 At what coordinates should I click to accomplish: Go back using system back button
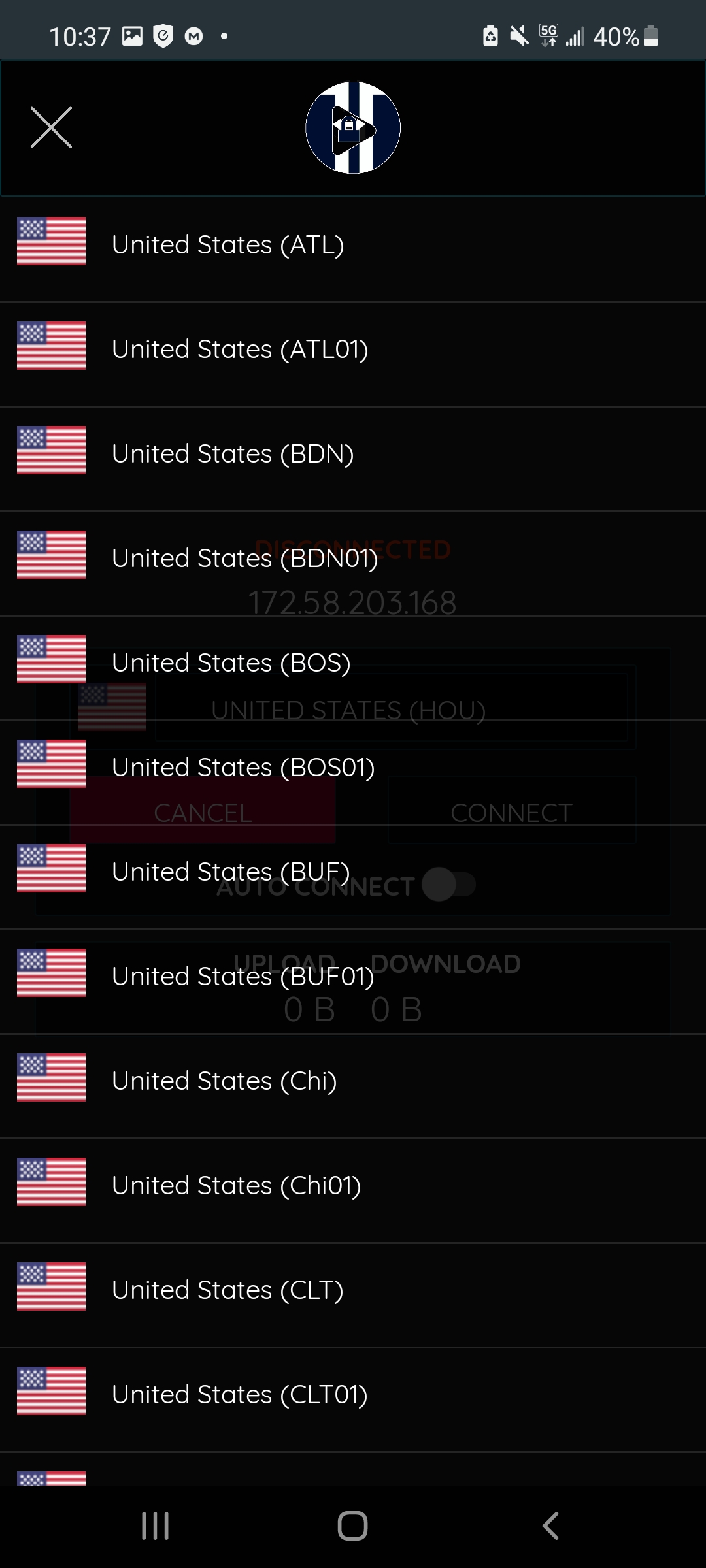tap(550, 1526)
